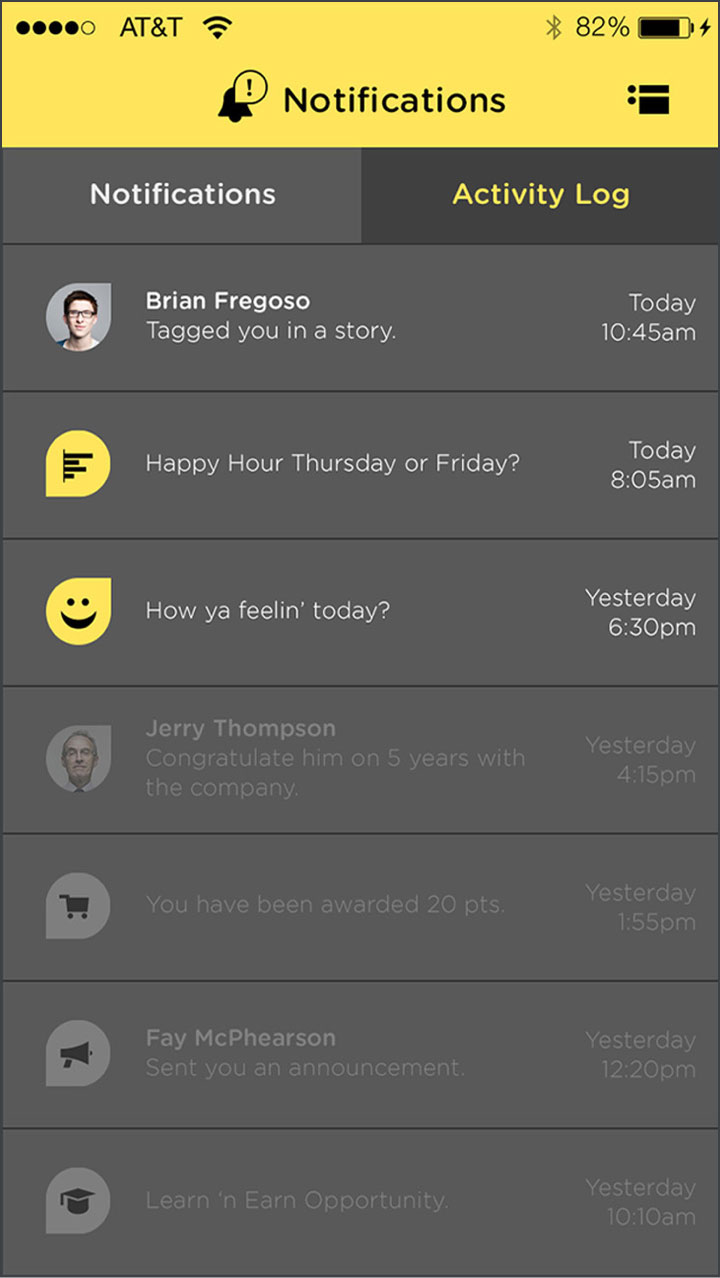
Task: Open the Happy Hour Thursday or Friday poll
Action: (360, 464)
